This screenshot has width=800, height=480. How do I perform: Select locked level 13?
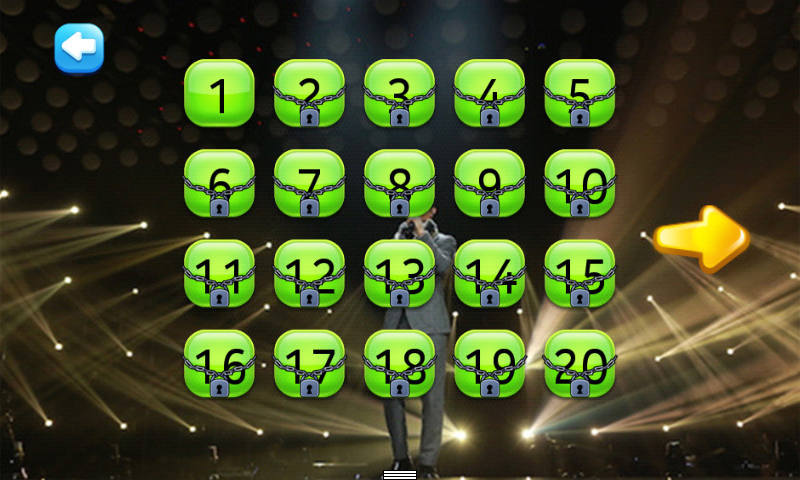click(399, 273)
